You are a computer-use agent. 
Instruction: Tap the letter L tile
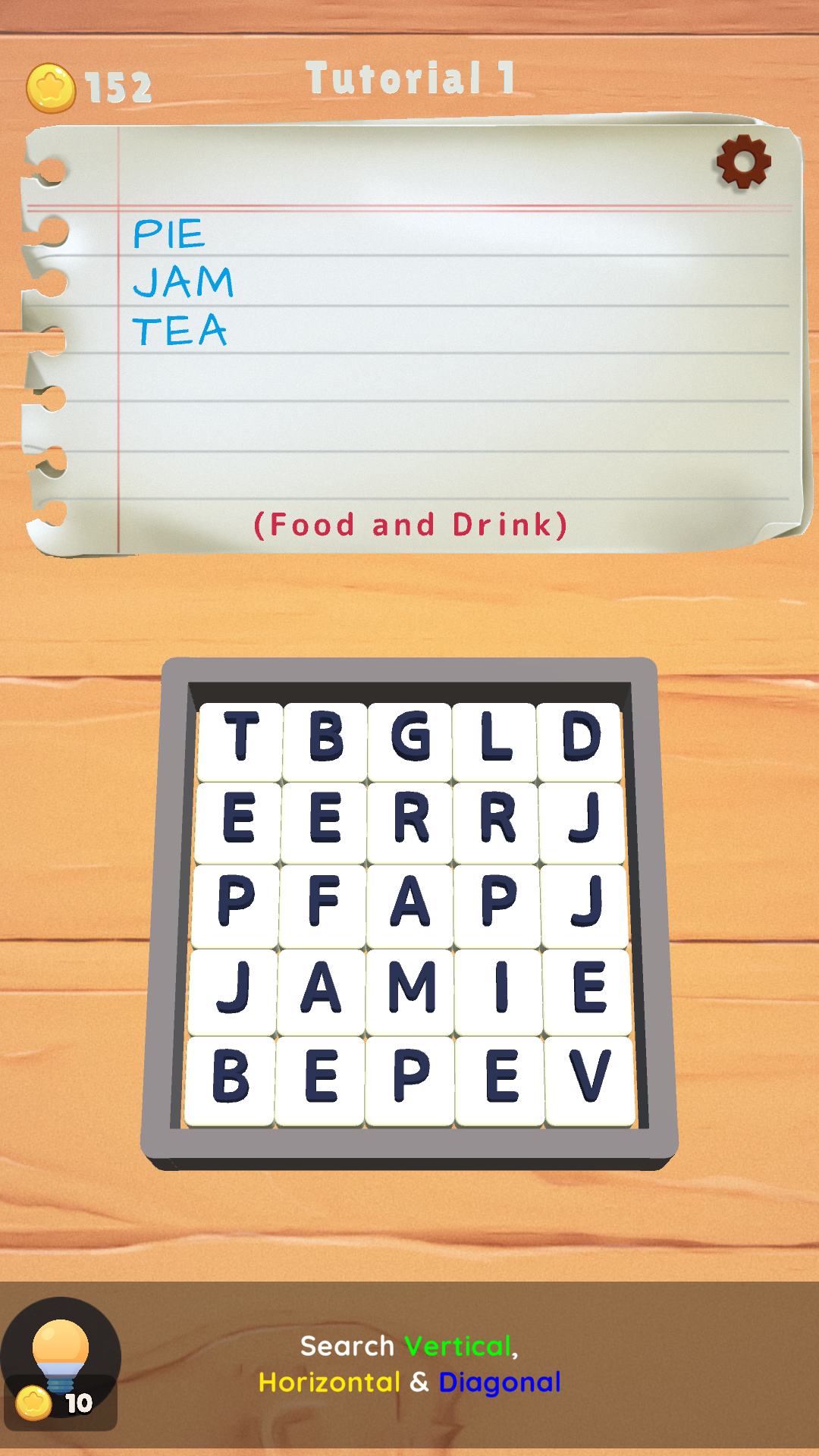[495, 739]
